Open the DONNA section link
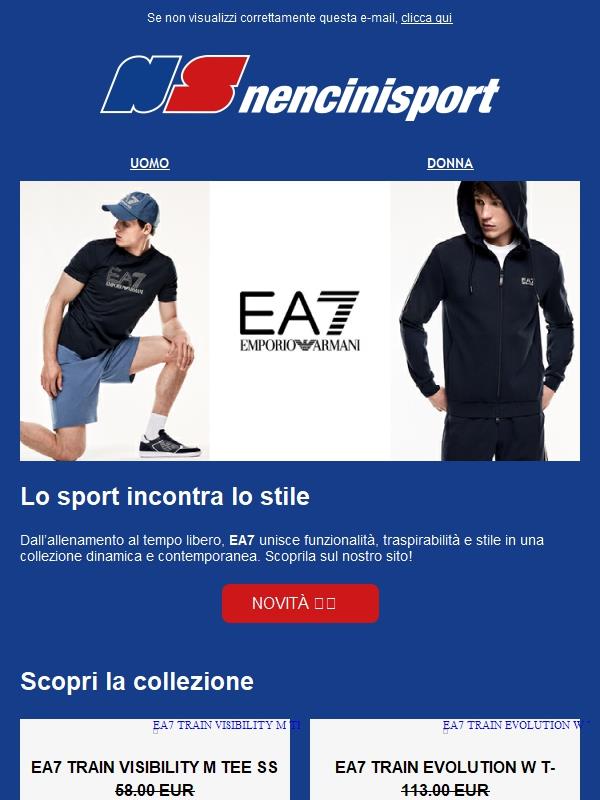Image resolution: width=600 pixels, height=800 pixels. pyautogui.click(x=449, y=163)
